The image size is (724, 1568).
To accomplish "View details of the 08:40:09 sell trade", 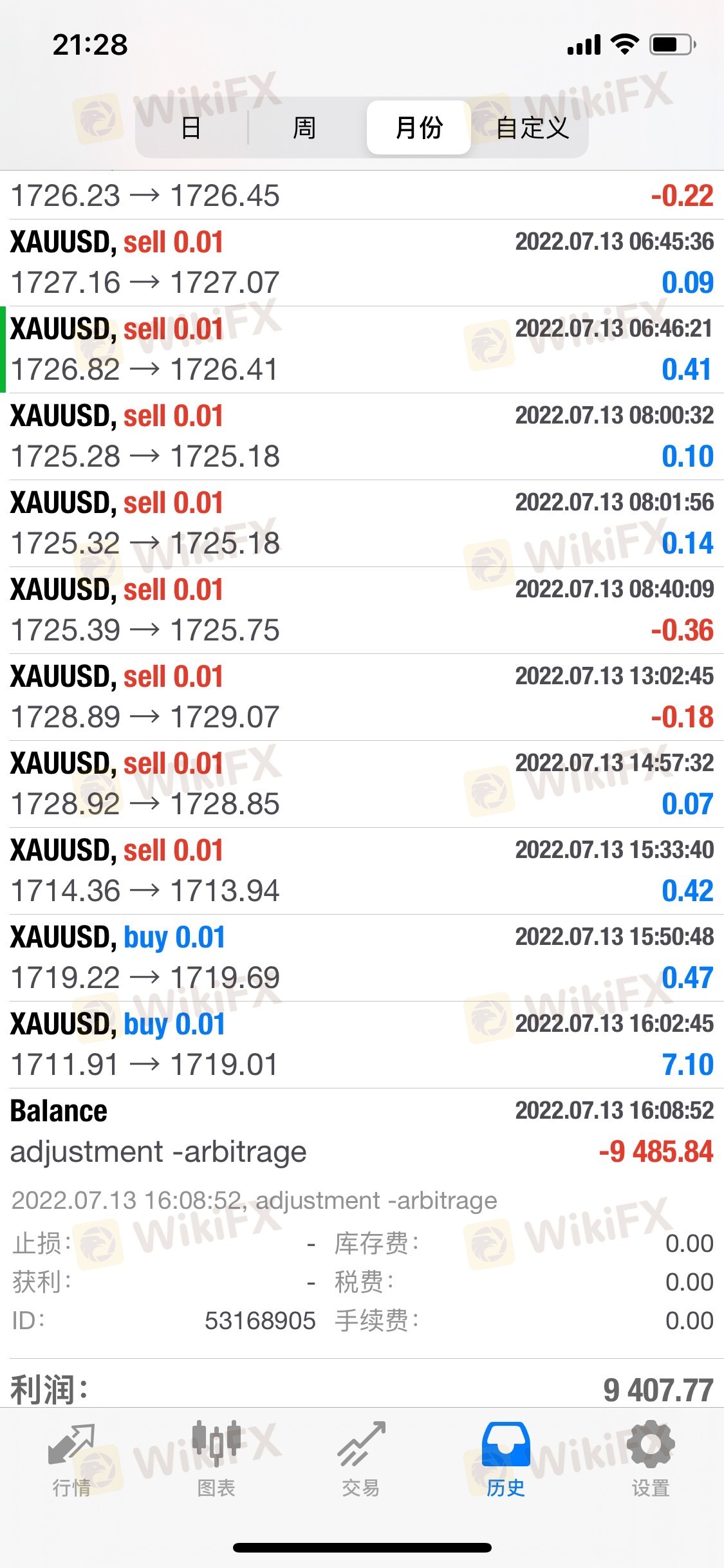I will (x=362, y=610).
